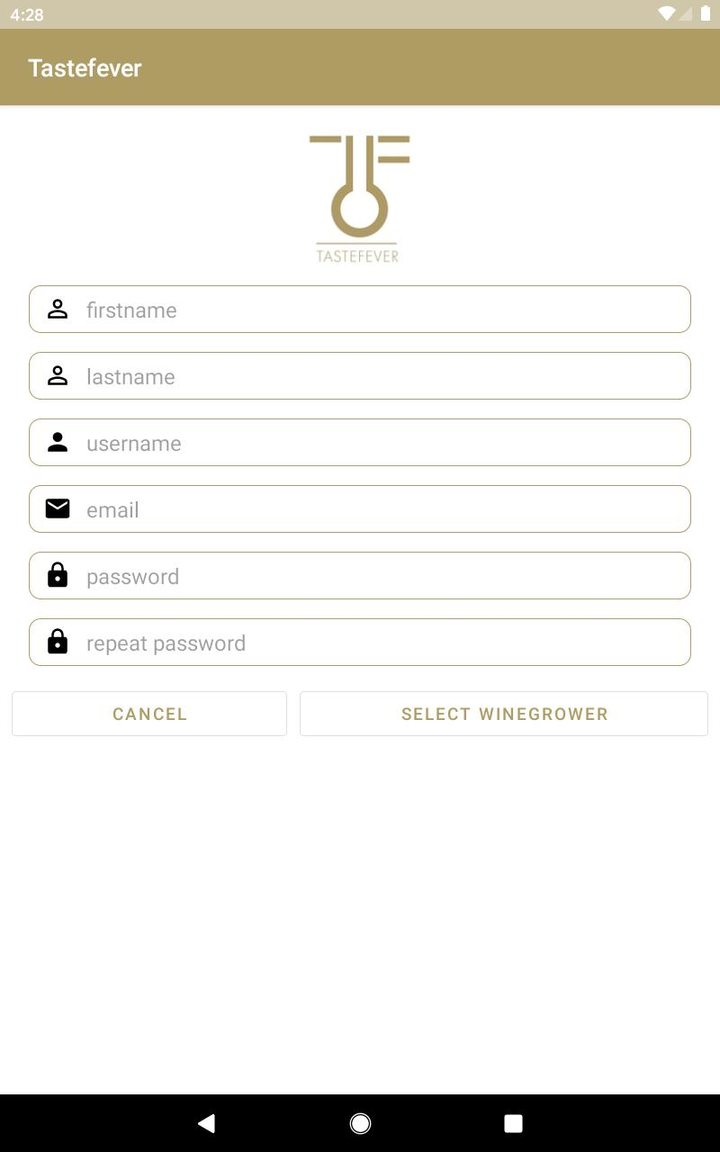Screen dimensions: 720x1152
Task: Click the padlock icon in the password field
Action: click(x=57, y=576)
